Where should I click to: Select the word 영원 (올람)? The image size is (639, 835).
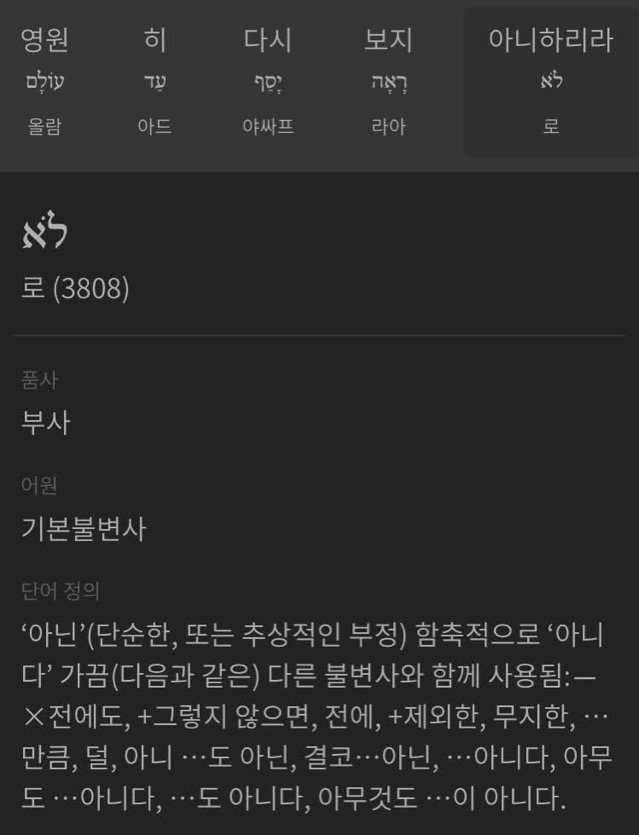[x=44, y=82]
